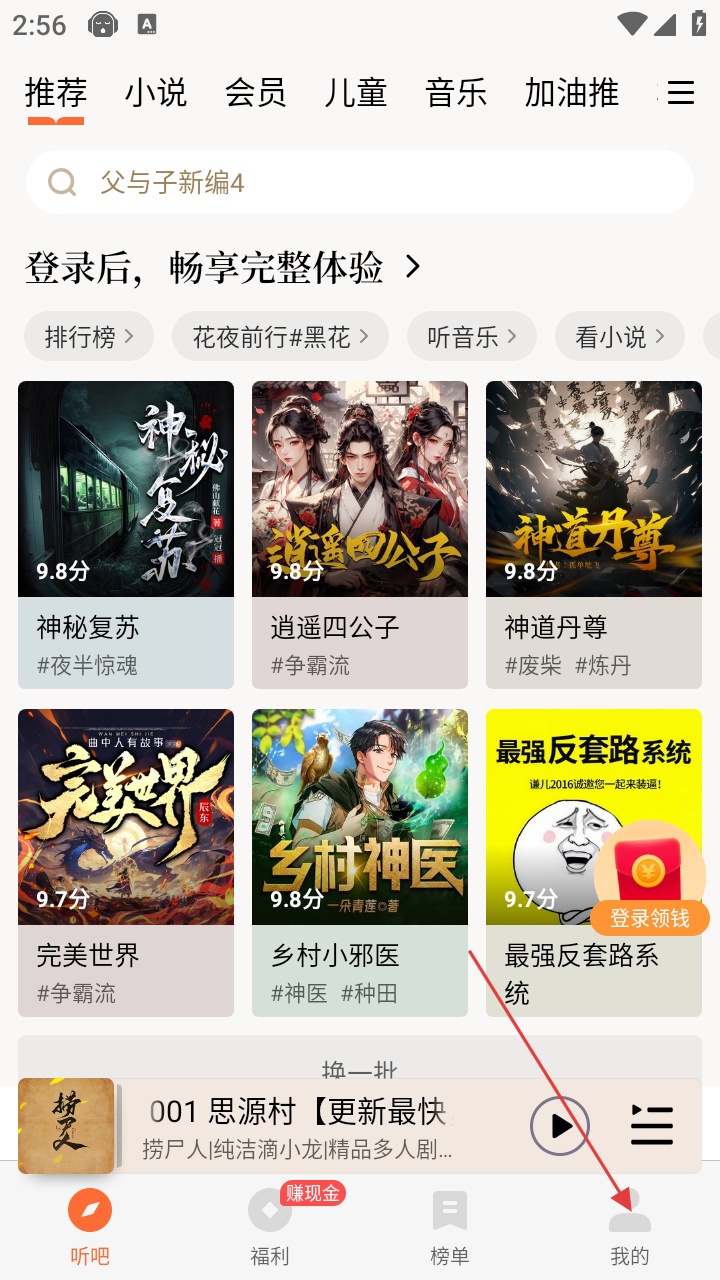
Task: Open the 乡村小邪医 audiobook card
Action: 360,862
